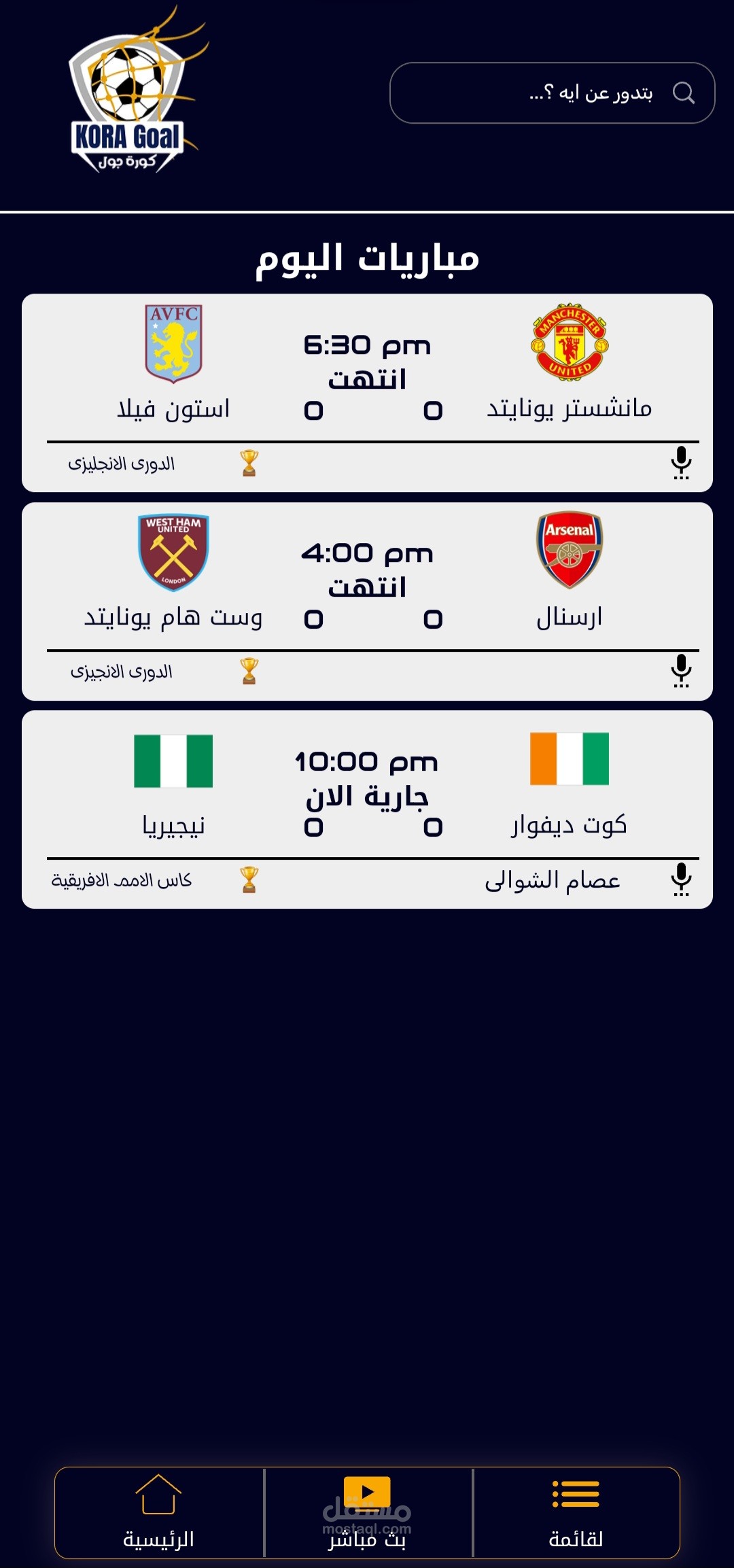Open the Arsenal vs West Ham United match
Viewport: 734px width, 1568px height.
tap(367, 602)
